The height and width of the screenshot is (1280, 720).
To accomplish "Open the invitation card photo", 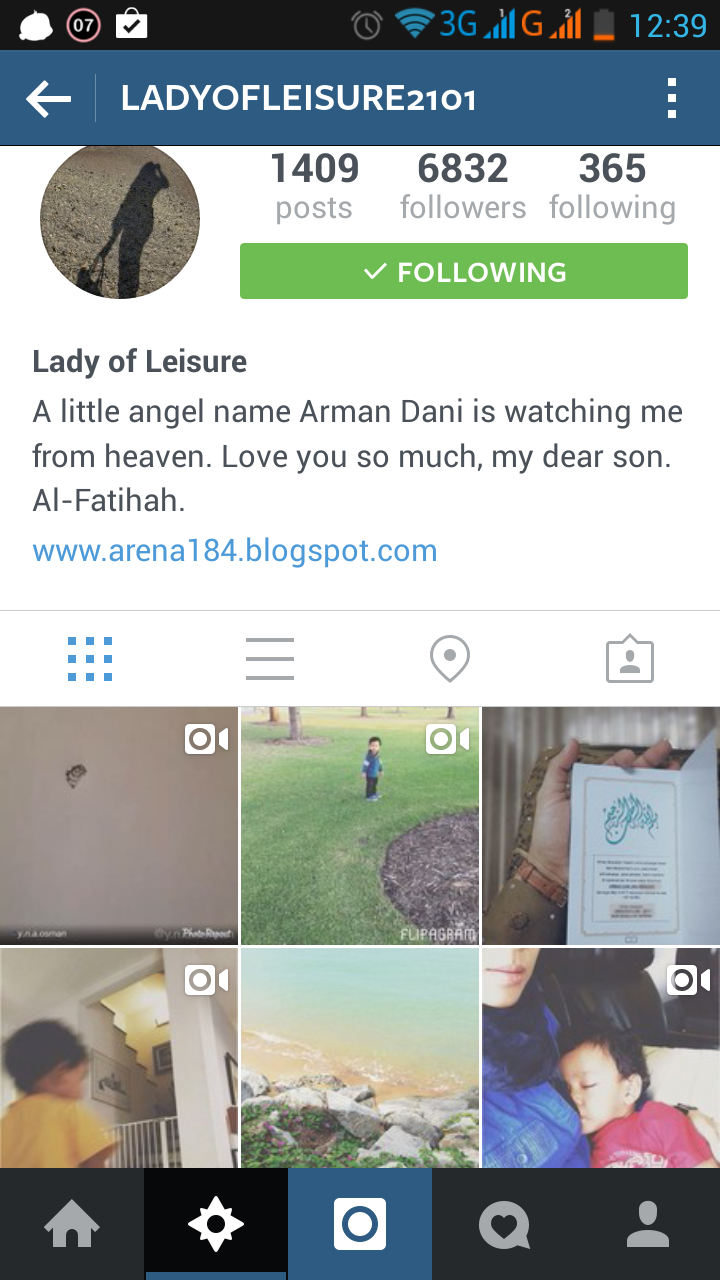I will click(600, 826).
